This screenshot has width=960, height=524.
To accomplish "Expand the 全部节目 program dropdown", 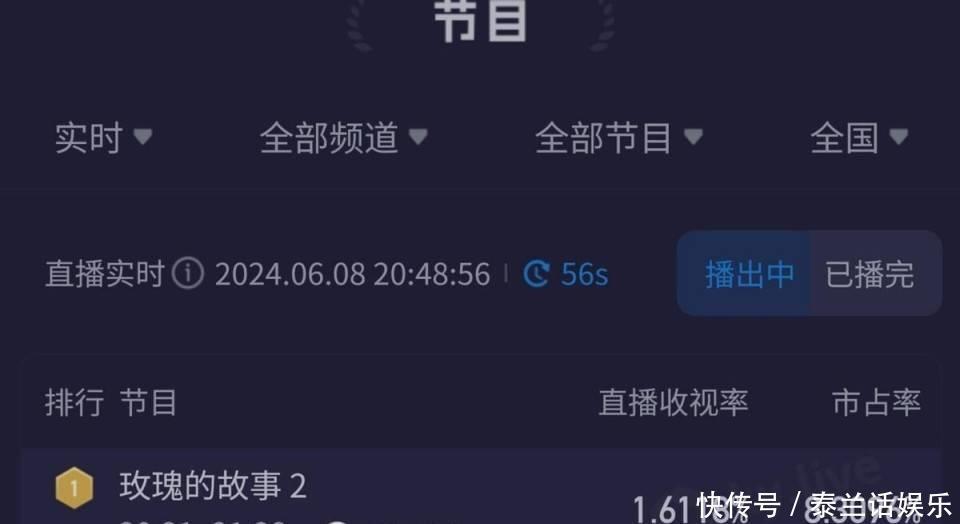I will [618, 138].
